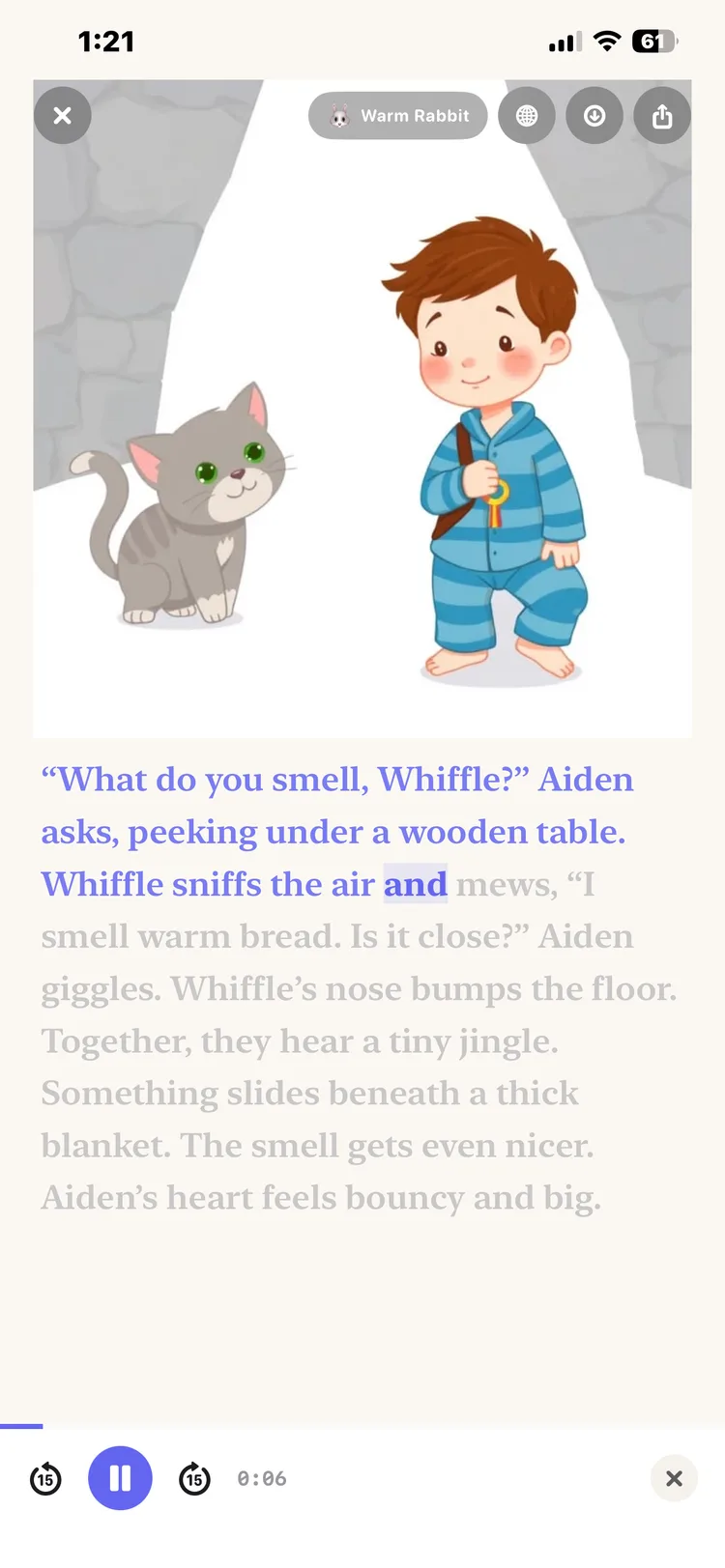
Task: Tap the audio progress bar
Action: coord(362,1426)
